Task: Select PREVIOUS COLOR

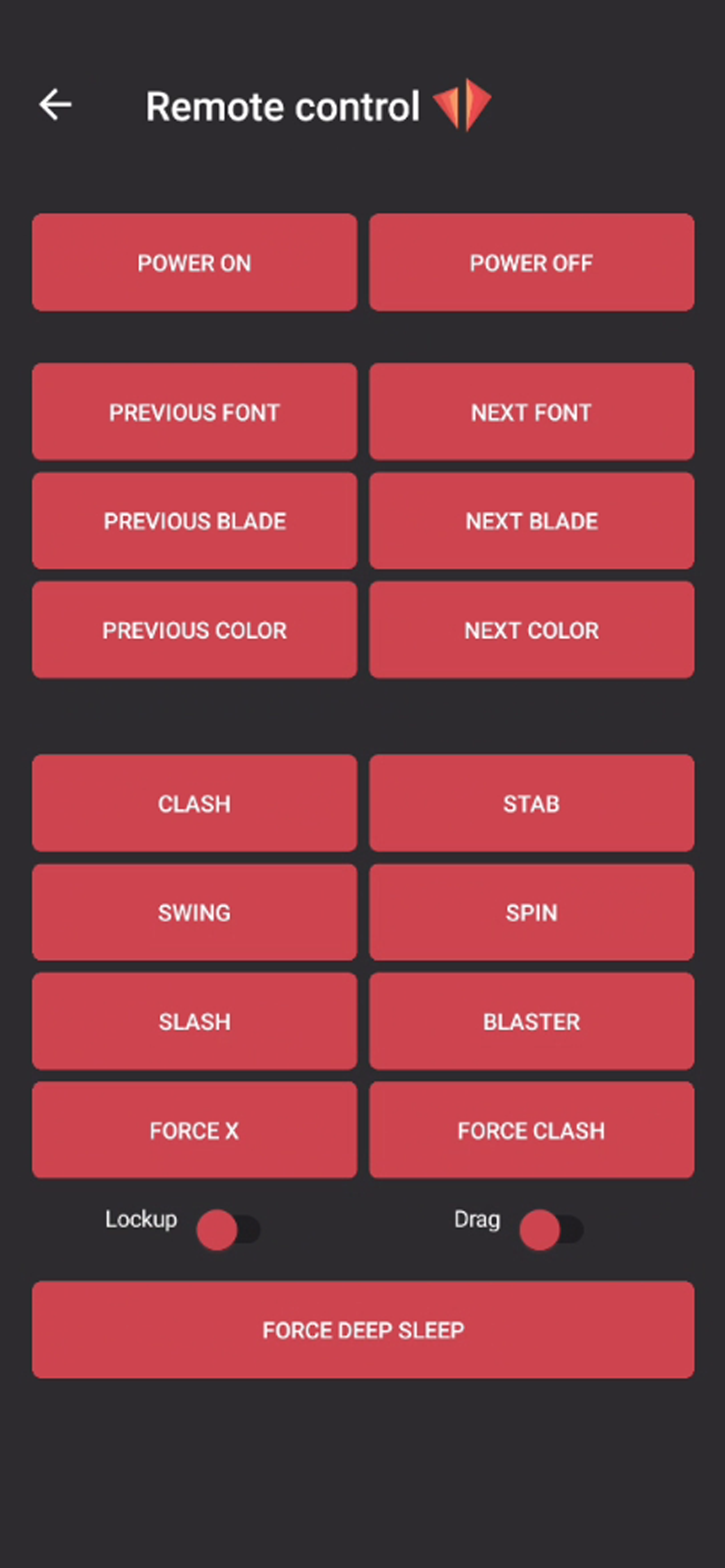Action: click(194, 629)
